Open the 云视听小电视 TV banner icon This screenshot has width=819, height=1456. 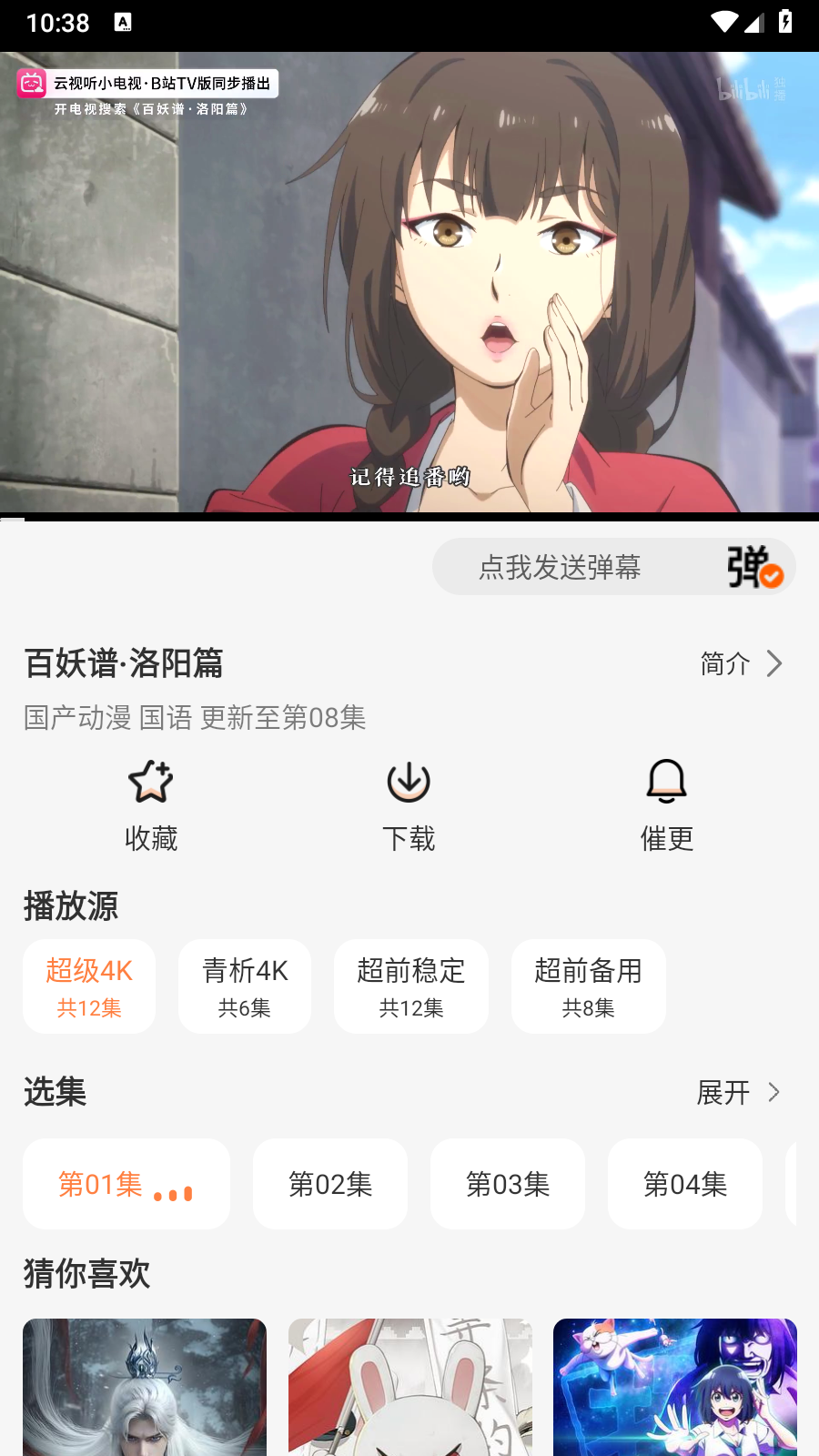32,82
